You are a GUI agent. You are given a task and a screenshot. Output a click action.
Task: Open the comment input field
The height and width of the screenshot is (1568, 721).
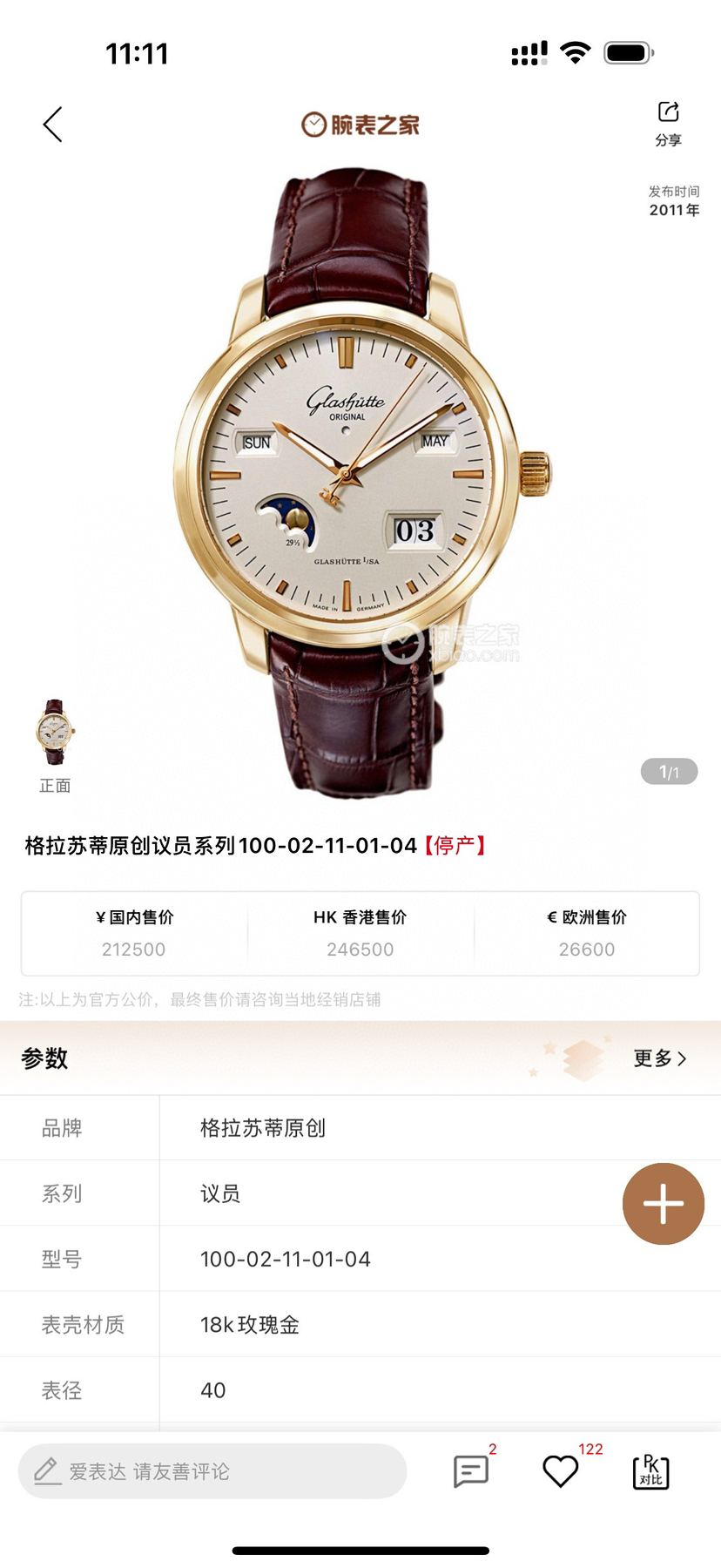pos(212,1471)
